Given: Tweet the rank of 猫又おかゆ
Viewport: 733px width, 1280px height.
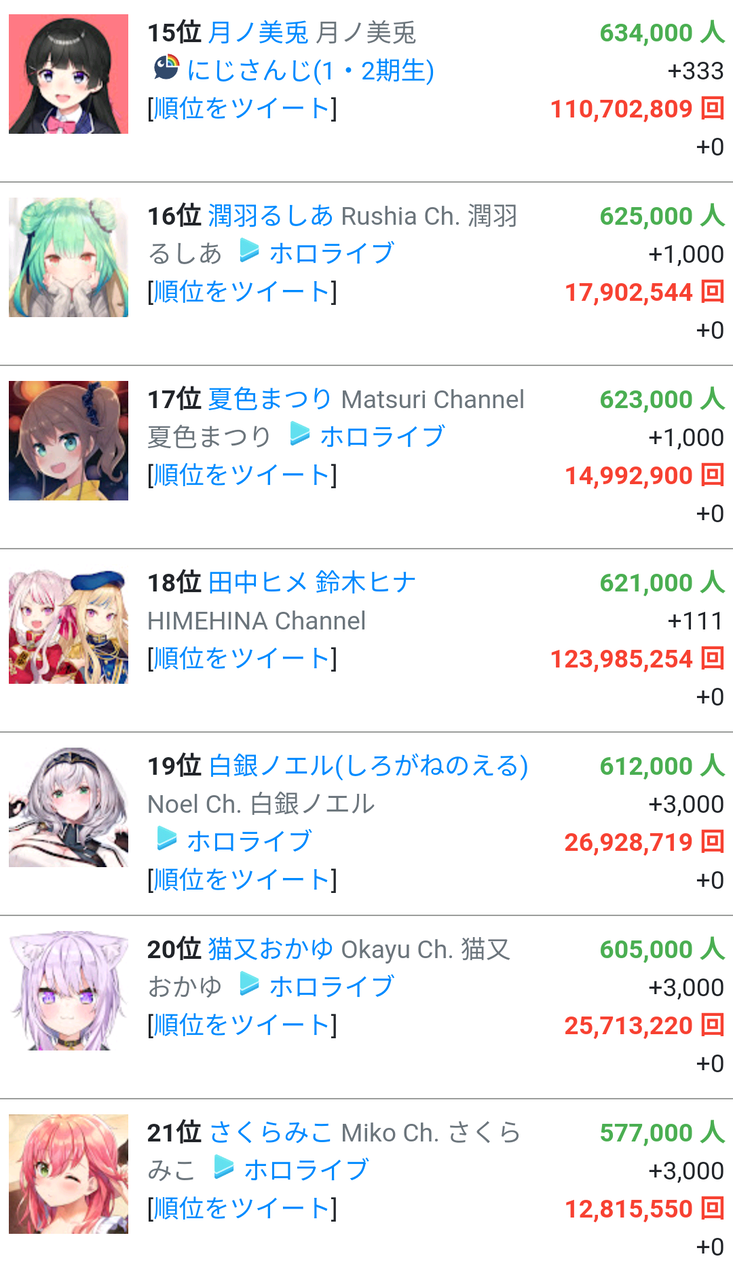Looking at the screenshot, I should coord(242,1024).
